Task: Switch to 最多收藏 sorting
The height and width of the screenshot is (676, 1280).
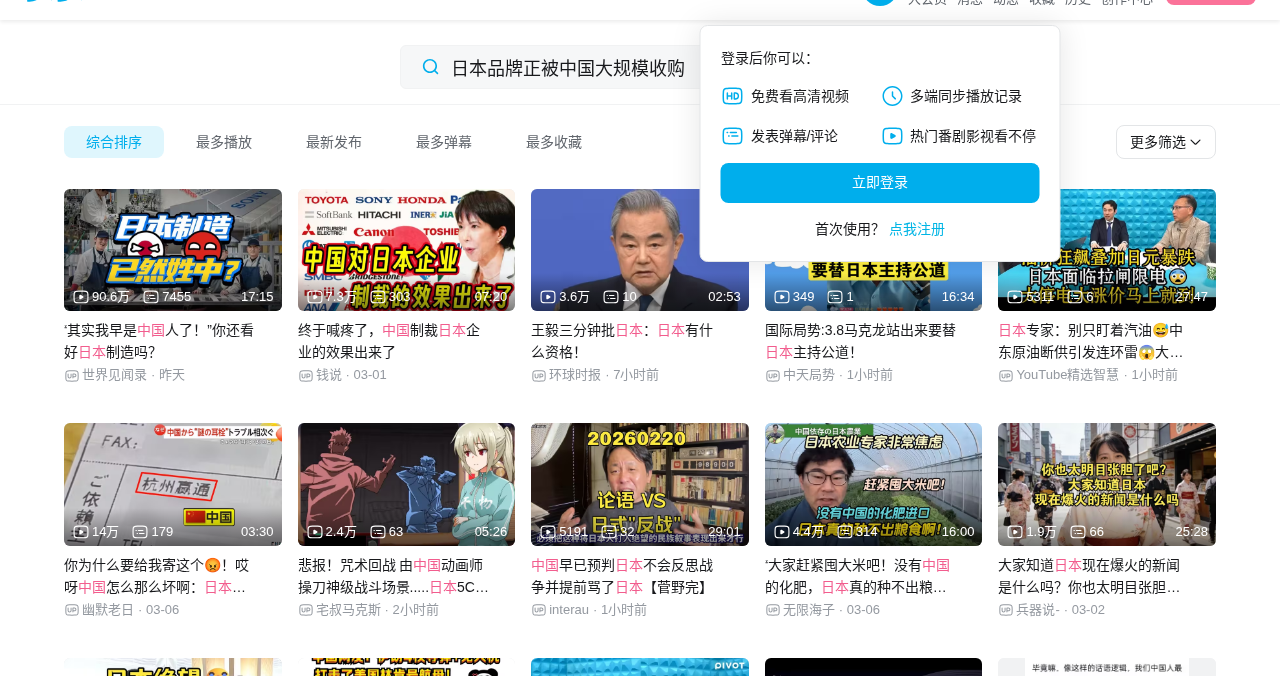Action: [x=554, y=142]
